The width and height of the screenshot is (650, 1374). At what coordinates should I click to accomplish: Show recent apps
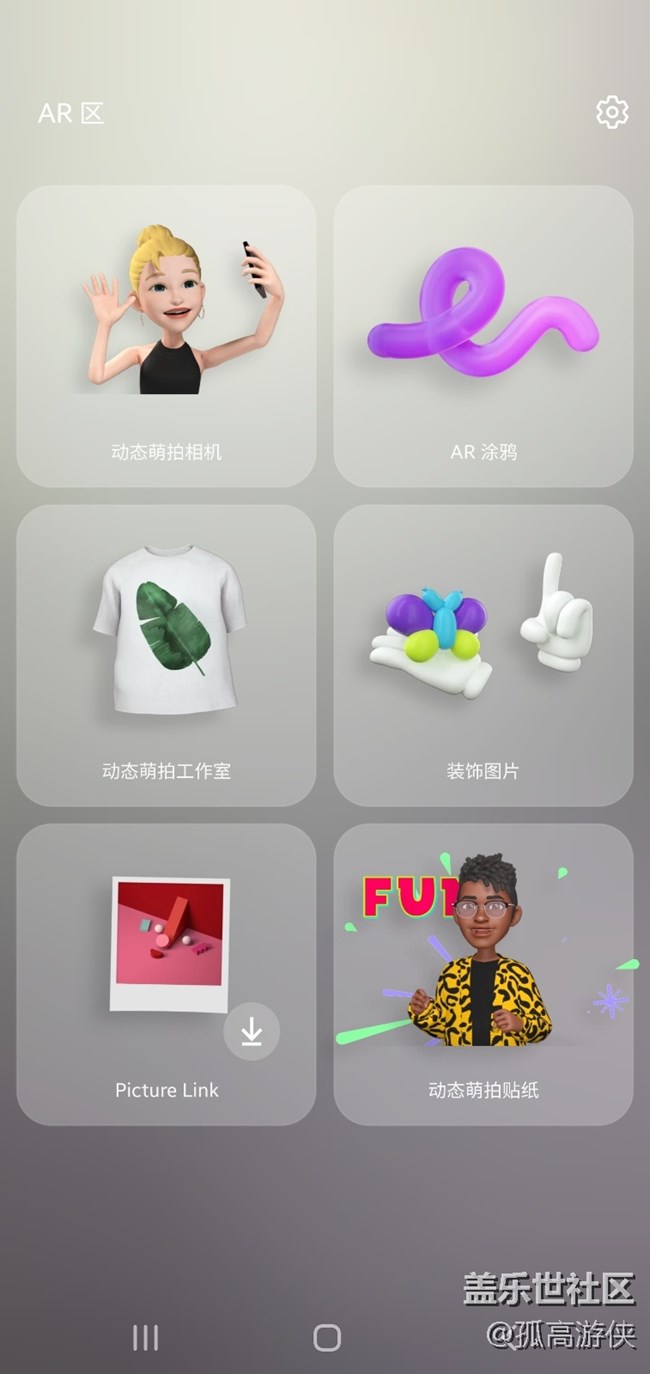click(x=146, y=1338)
